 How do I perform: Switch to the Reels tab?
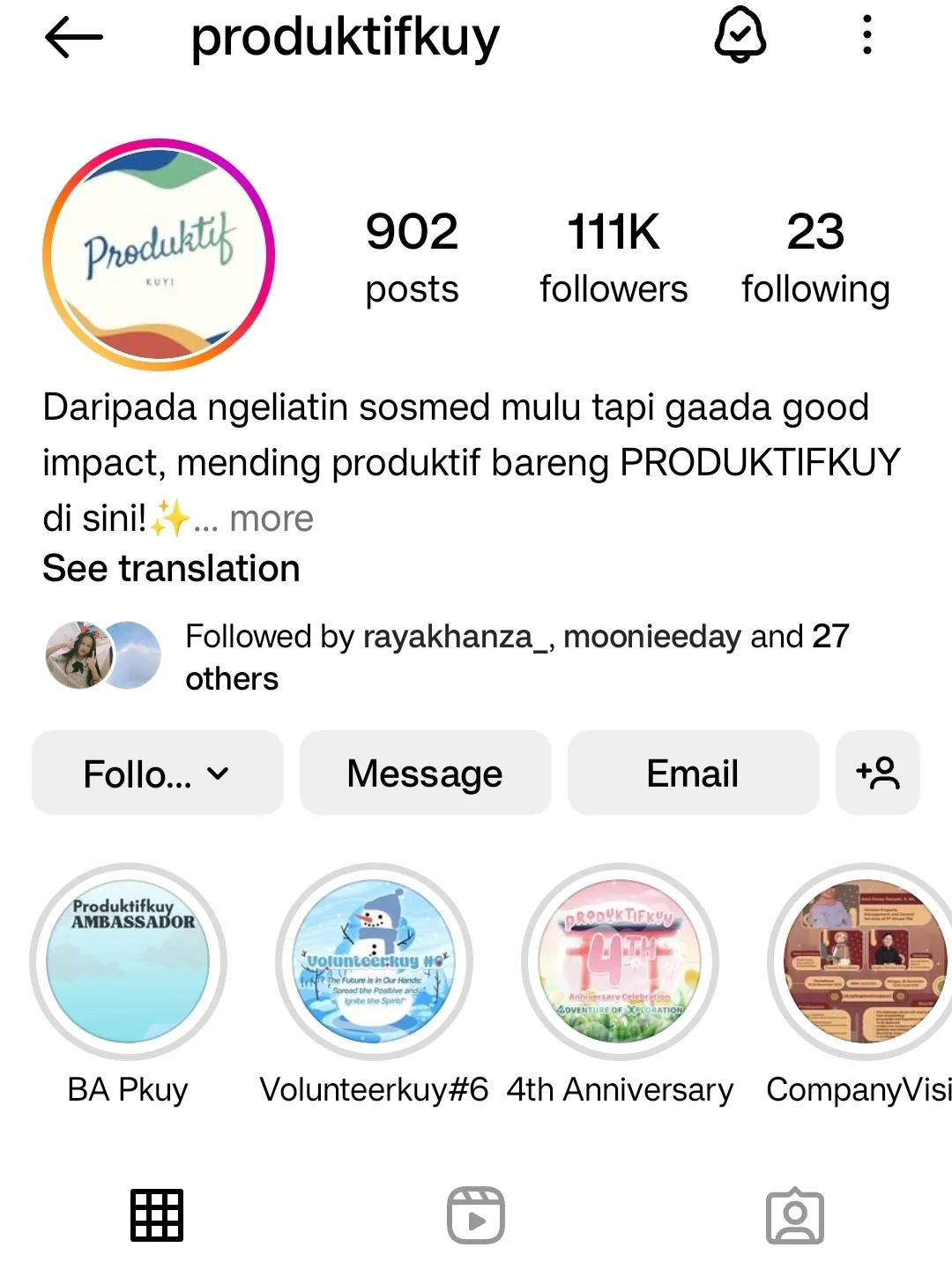(x=476, y=1215)
